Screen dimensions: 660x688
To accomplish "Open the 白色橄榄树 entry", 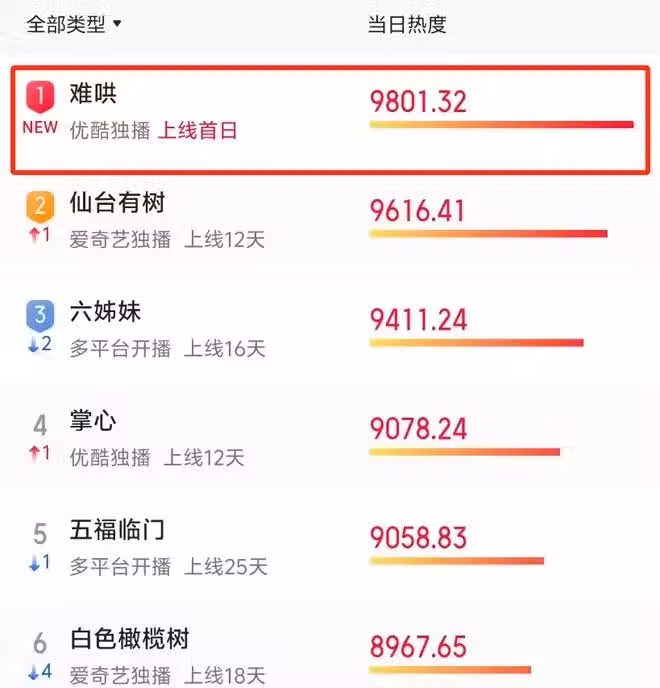I will point(129,640).
